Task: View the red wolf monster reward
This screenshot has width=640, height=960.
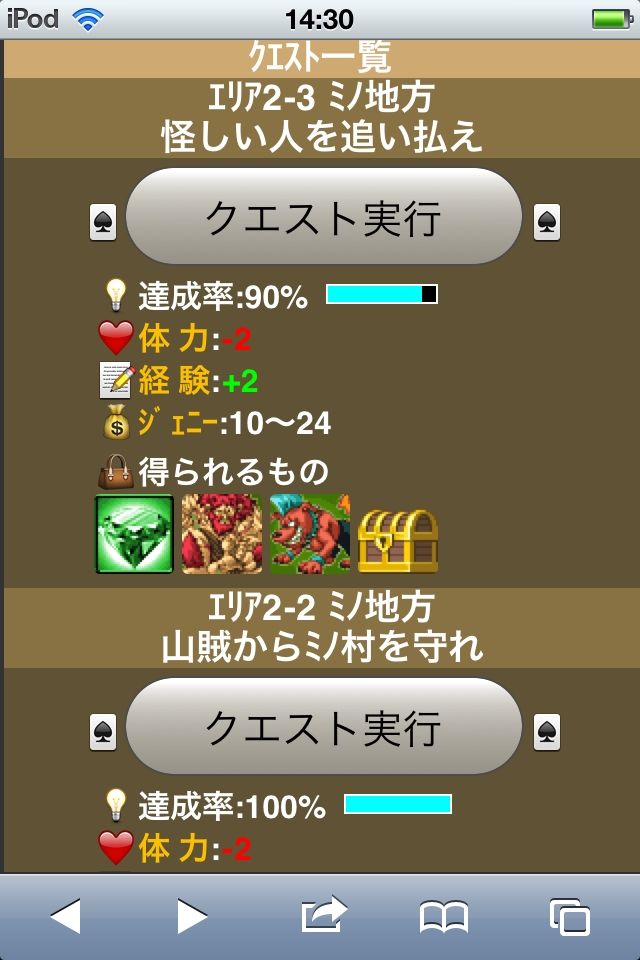Action: (310, 534)
